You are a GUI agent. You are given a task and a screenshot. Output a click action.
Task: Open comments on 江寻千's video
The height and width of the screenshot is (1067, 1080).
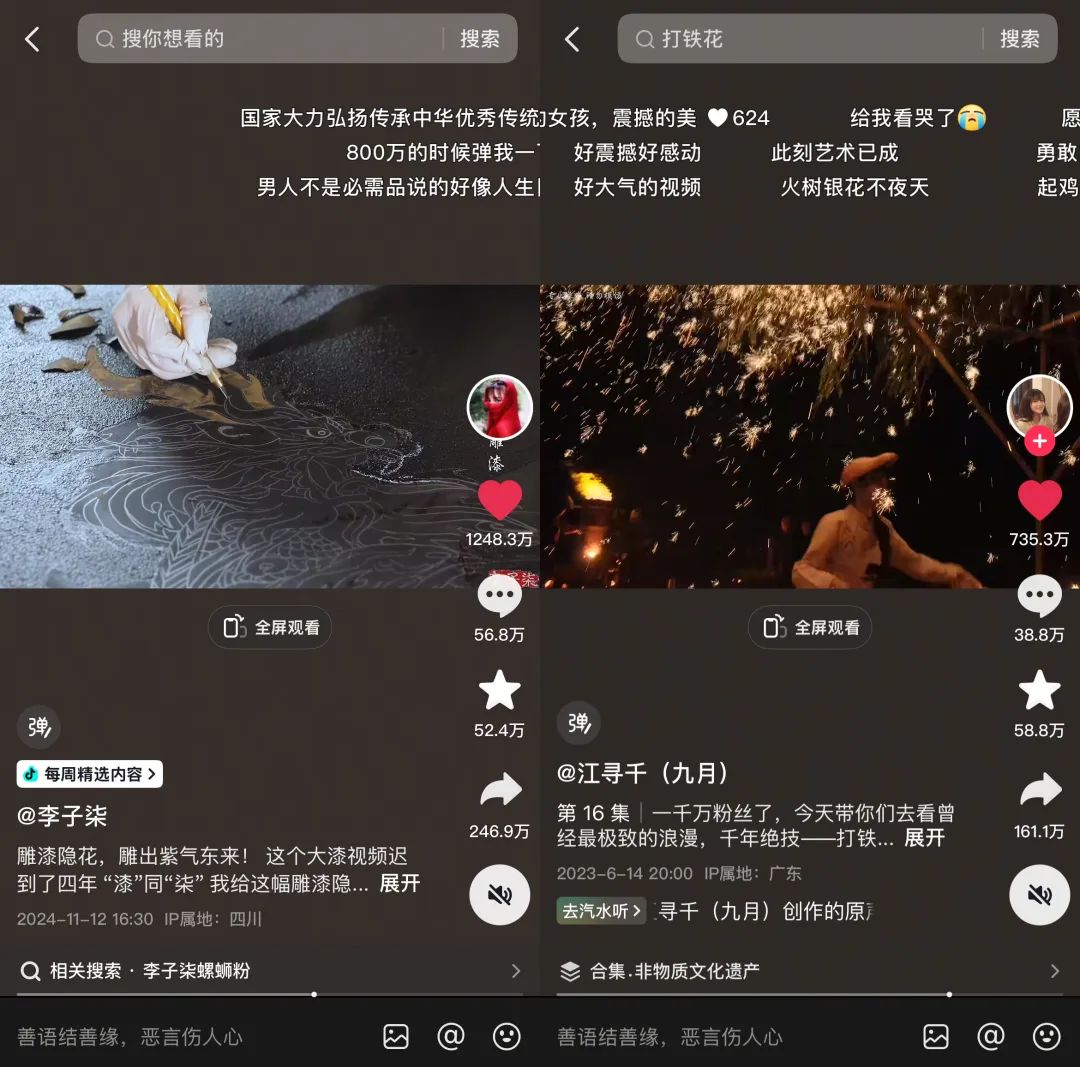tap(1039, 597)
